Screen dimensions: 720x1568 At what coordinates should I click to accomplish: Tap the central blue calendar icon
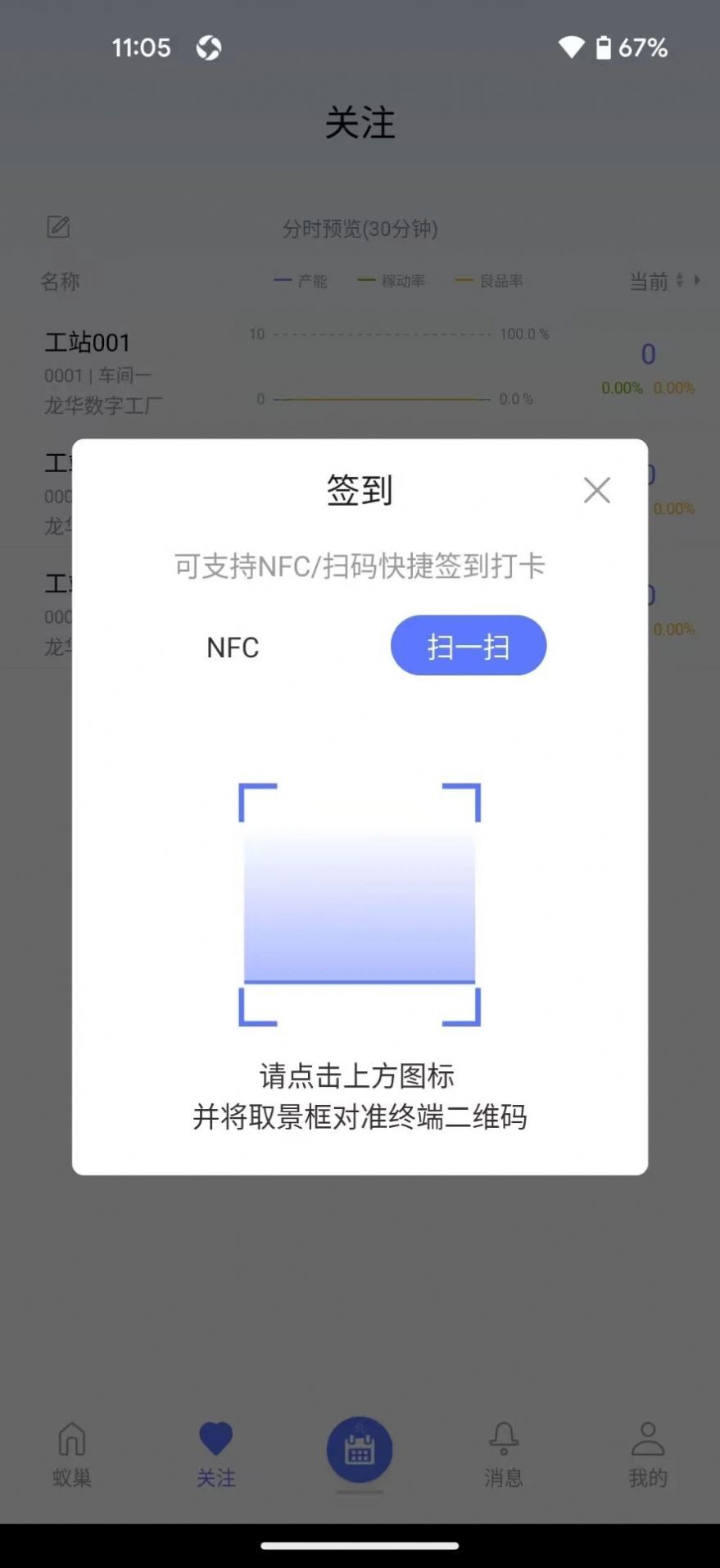coord(360,1451)
